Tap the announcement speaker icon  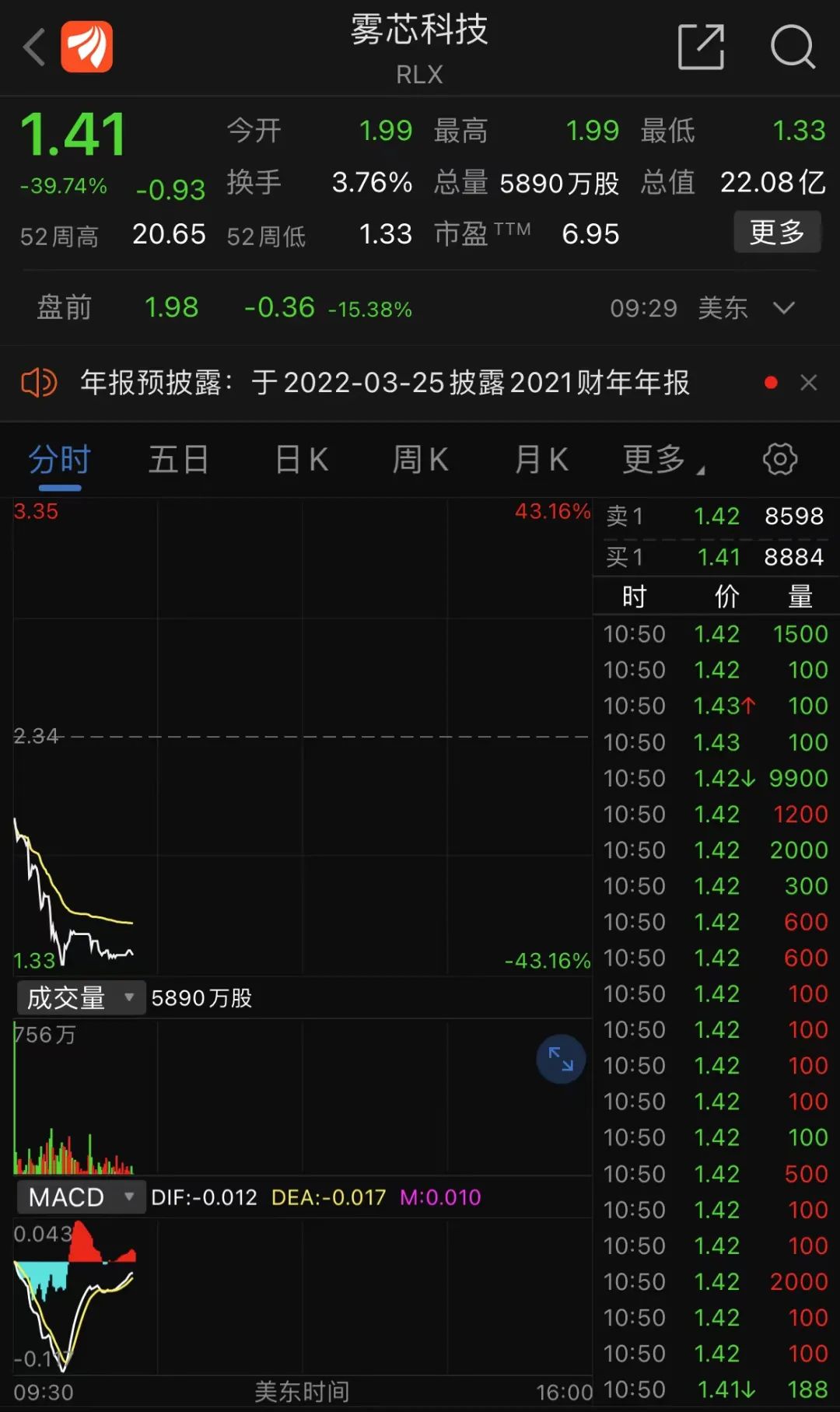(x=38, y=382)
